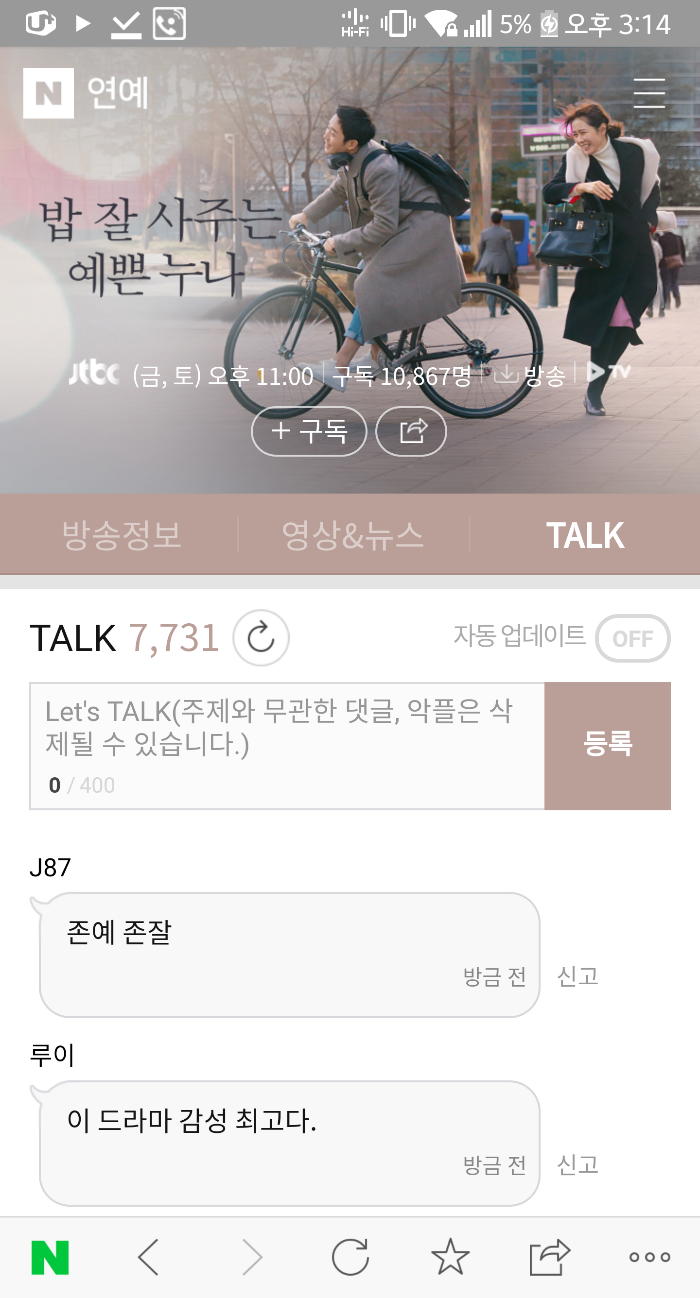Screen dimensions: 700x1298
Task: Submit comment with 등록 button
Action: pos(607,745)
